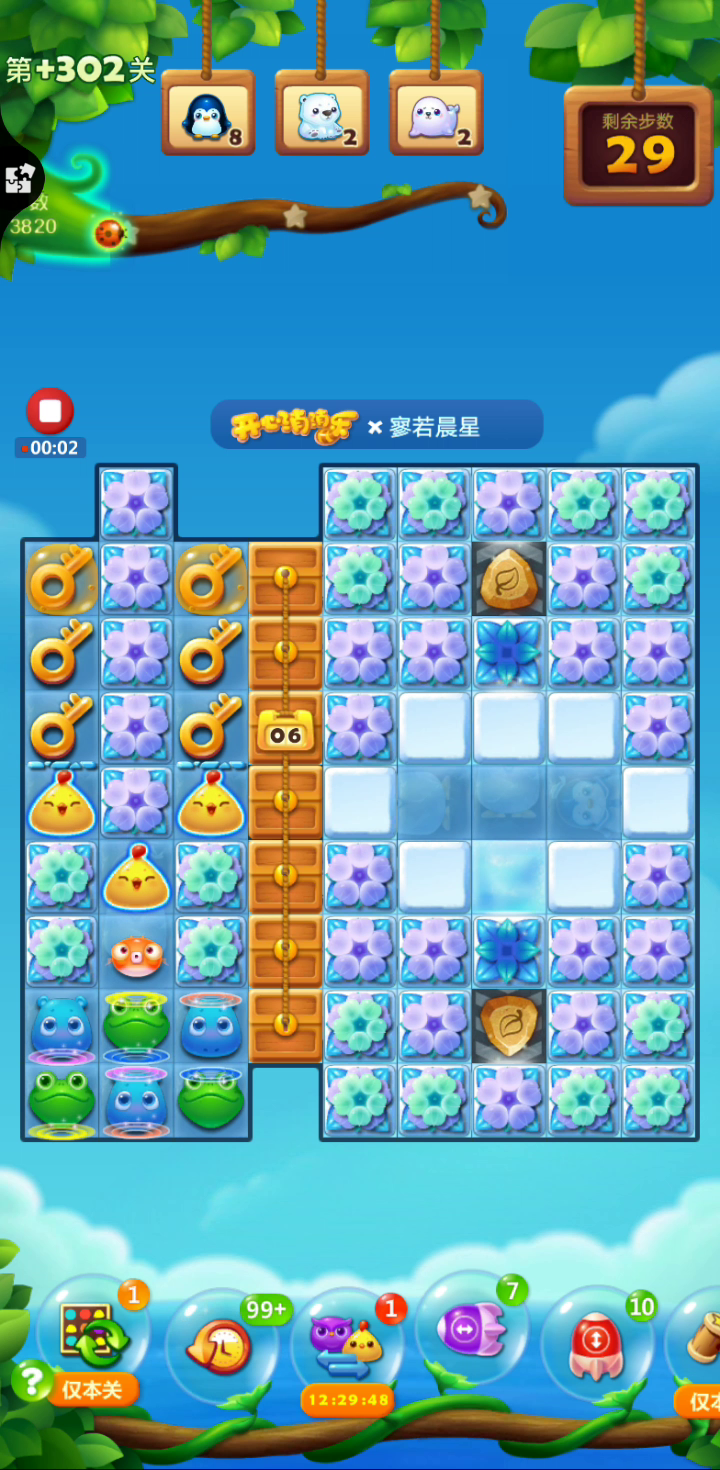720x1470 pixels.
Task: Select the red vertical rocket booster
Action: coord(597,1341)
